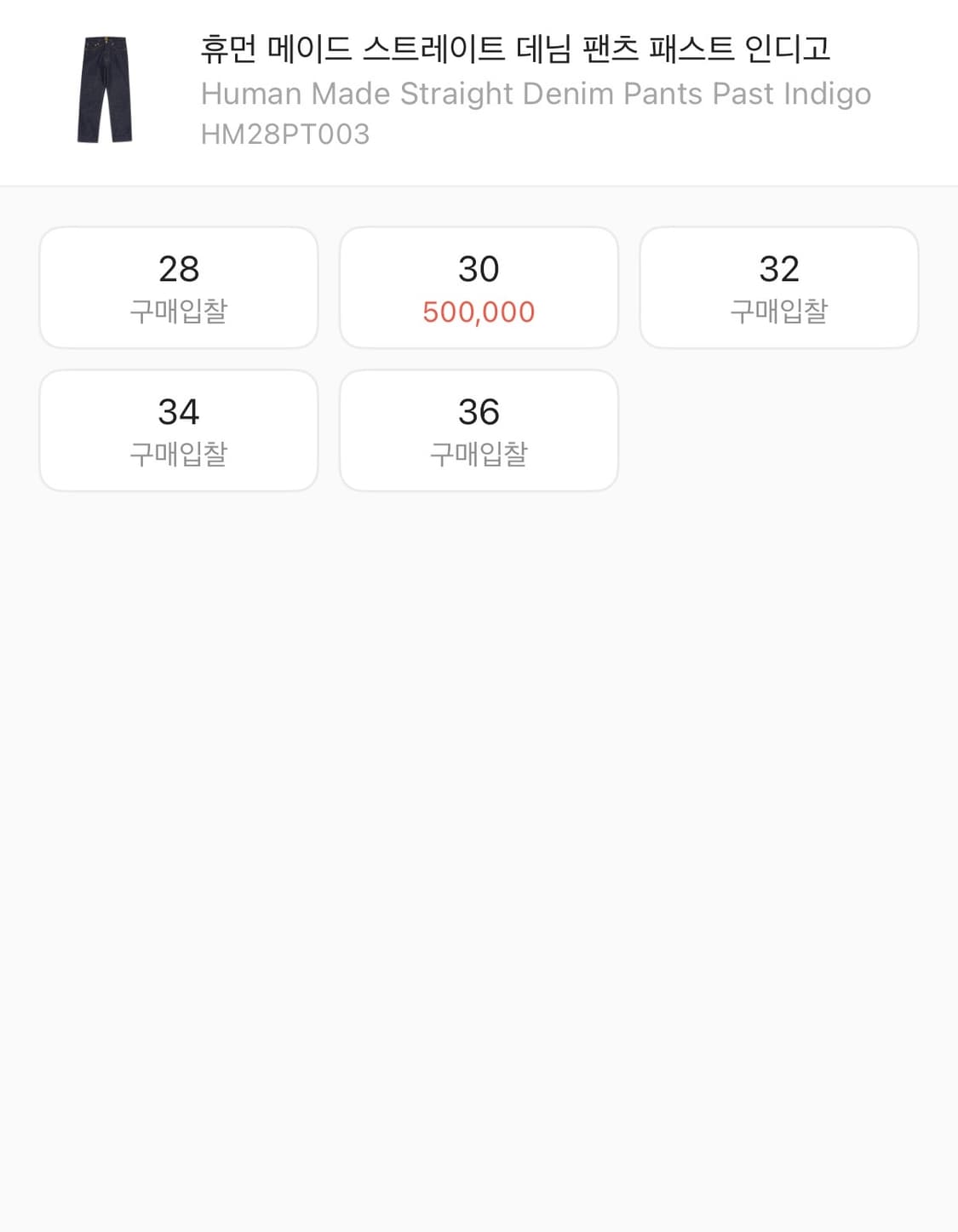
Task: Tap the number 28 size text
Action: (x=179, y=268)
